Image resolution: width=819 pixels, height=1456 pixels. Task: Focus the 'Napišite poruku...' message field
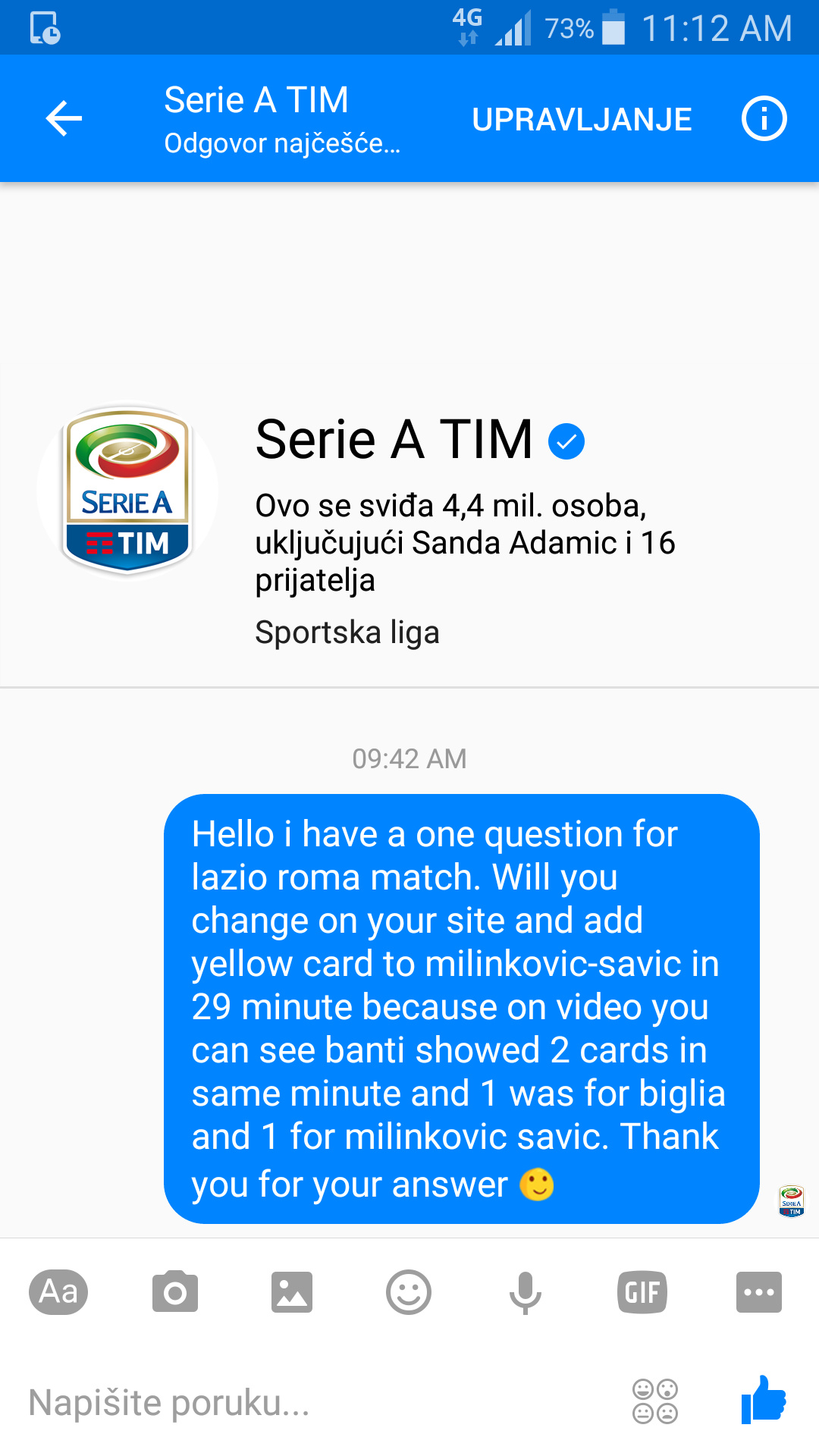[x=303, y=1402]
